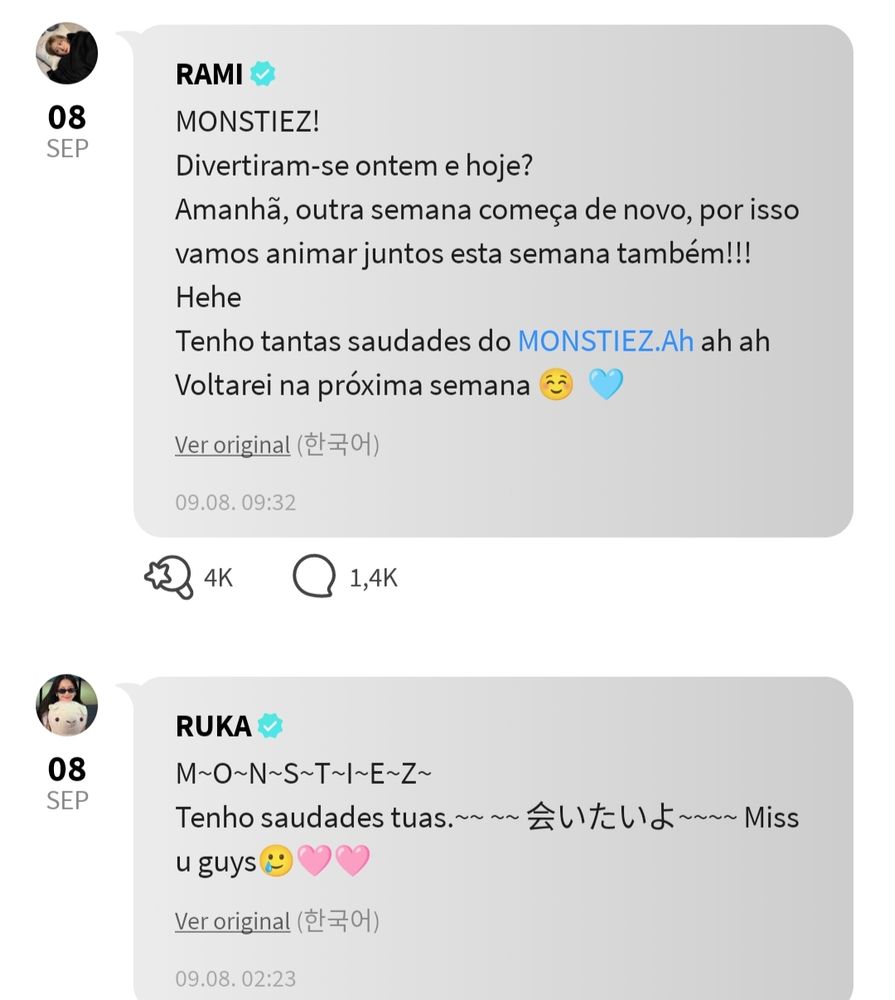Screen dimensions: 895x1000
Task: View original of RAMI's post
Action: click(232, 445)
